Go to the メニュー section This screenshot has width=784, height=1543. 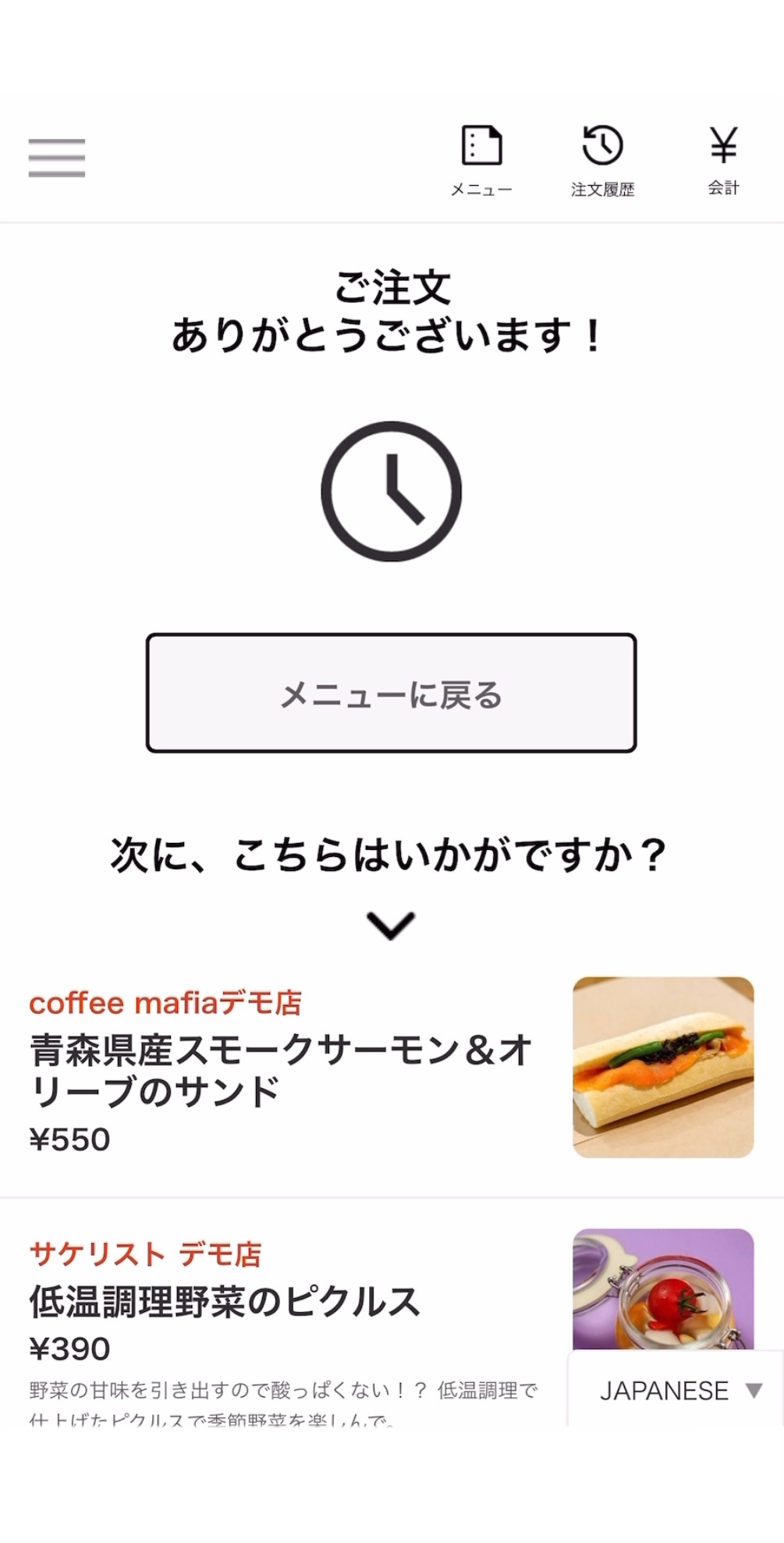(x=481, y=160)
